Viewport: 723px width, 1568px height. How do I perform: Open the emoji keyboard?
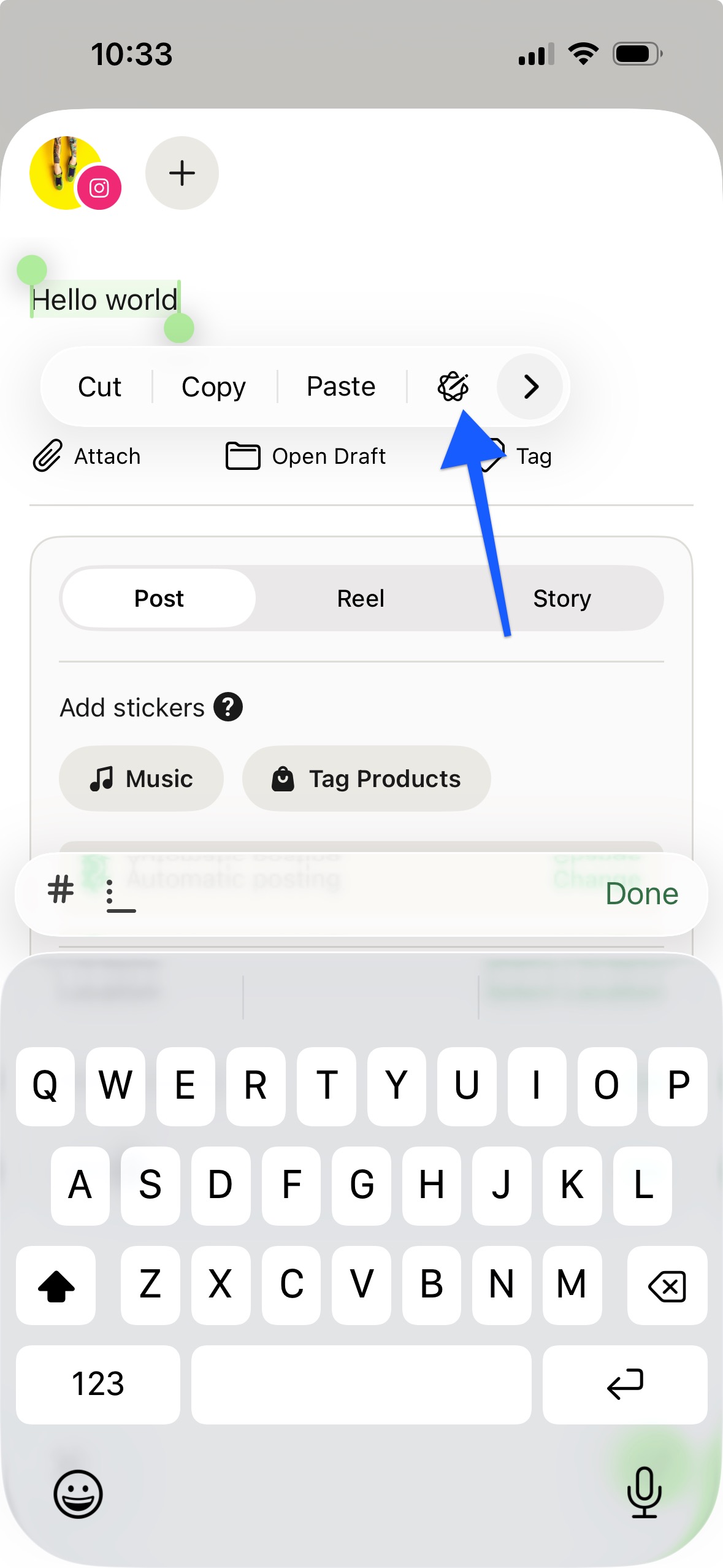point(78,1494)
